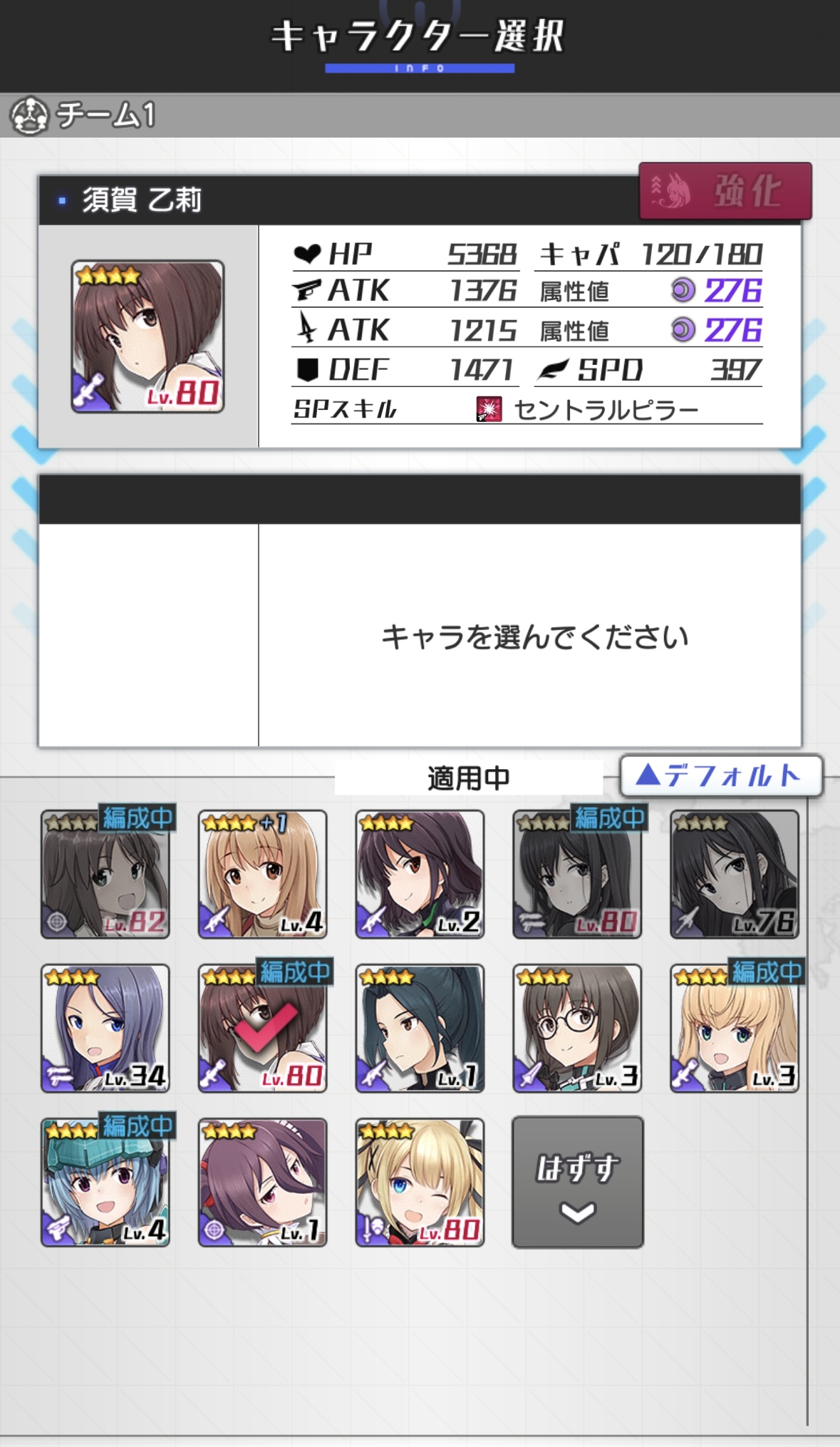Open the デフォルト sort dropdown
Image resolution: width=840 pixels, height=1447 pixels.
coord(721,776)
